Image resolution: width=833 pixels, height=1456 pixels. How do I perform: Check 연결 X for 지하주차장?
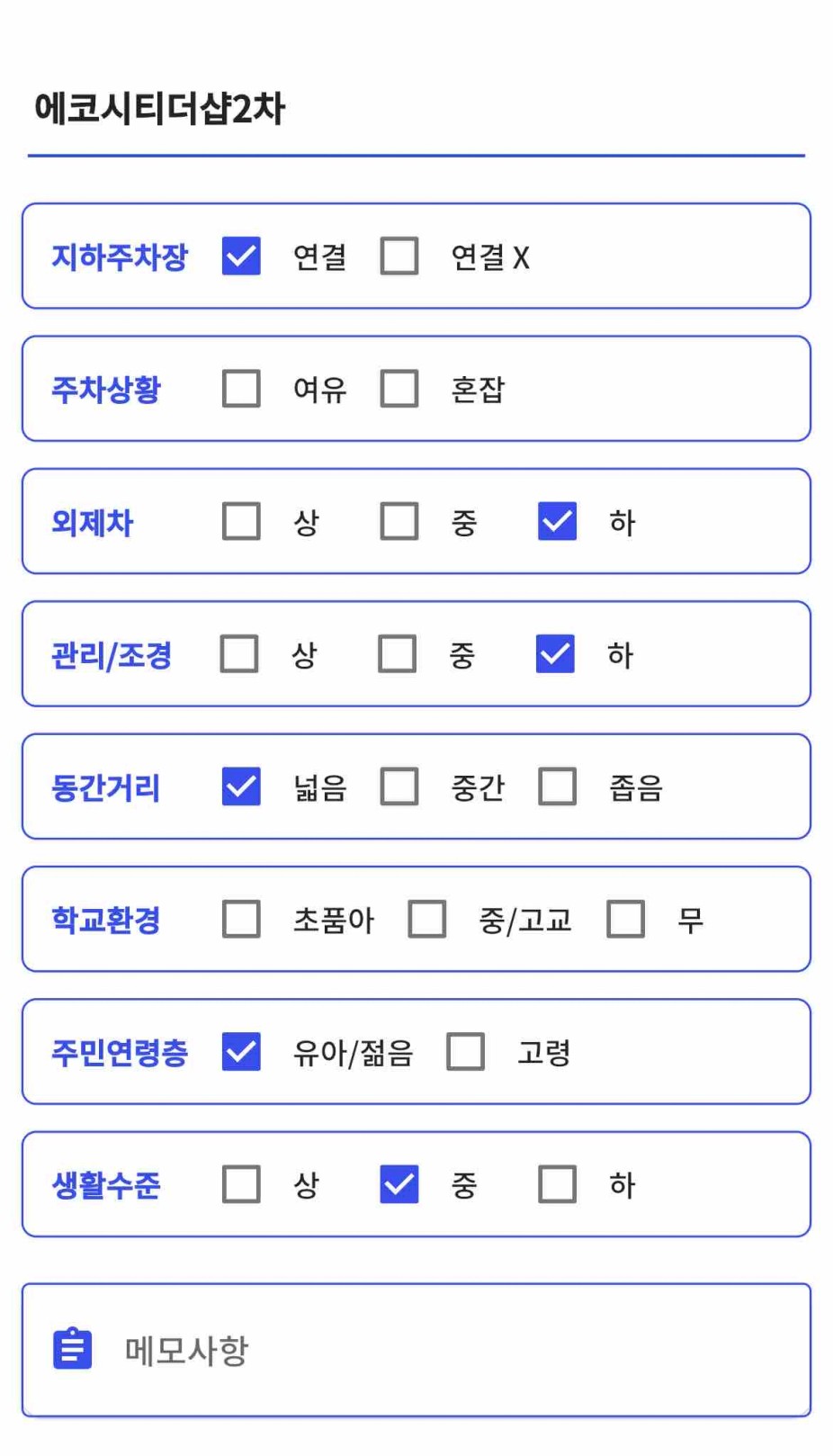(399, 256)
